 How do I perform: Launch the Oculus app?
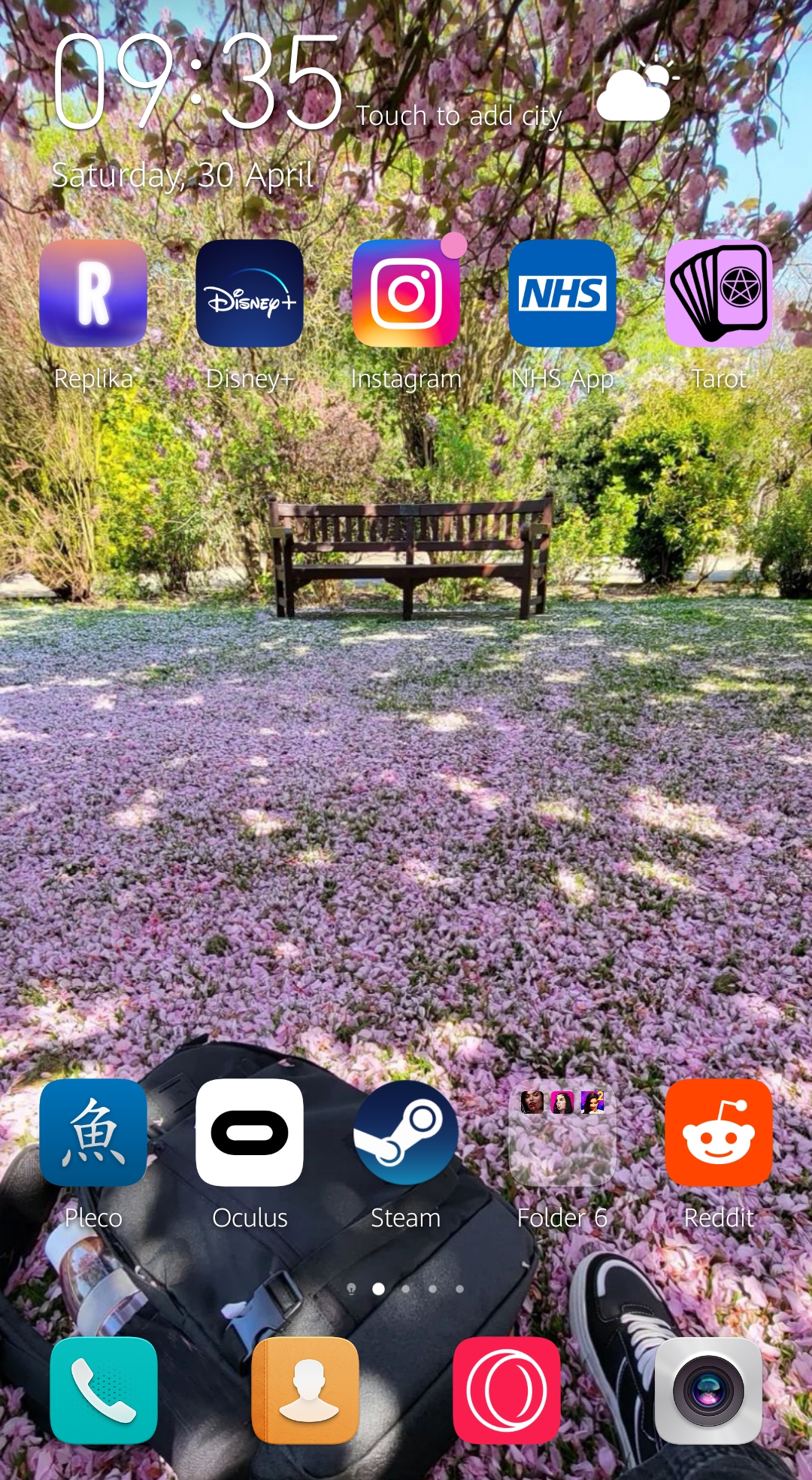click(x=250, y=1133)
